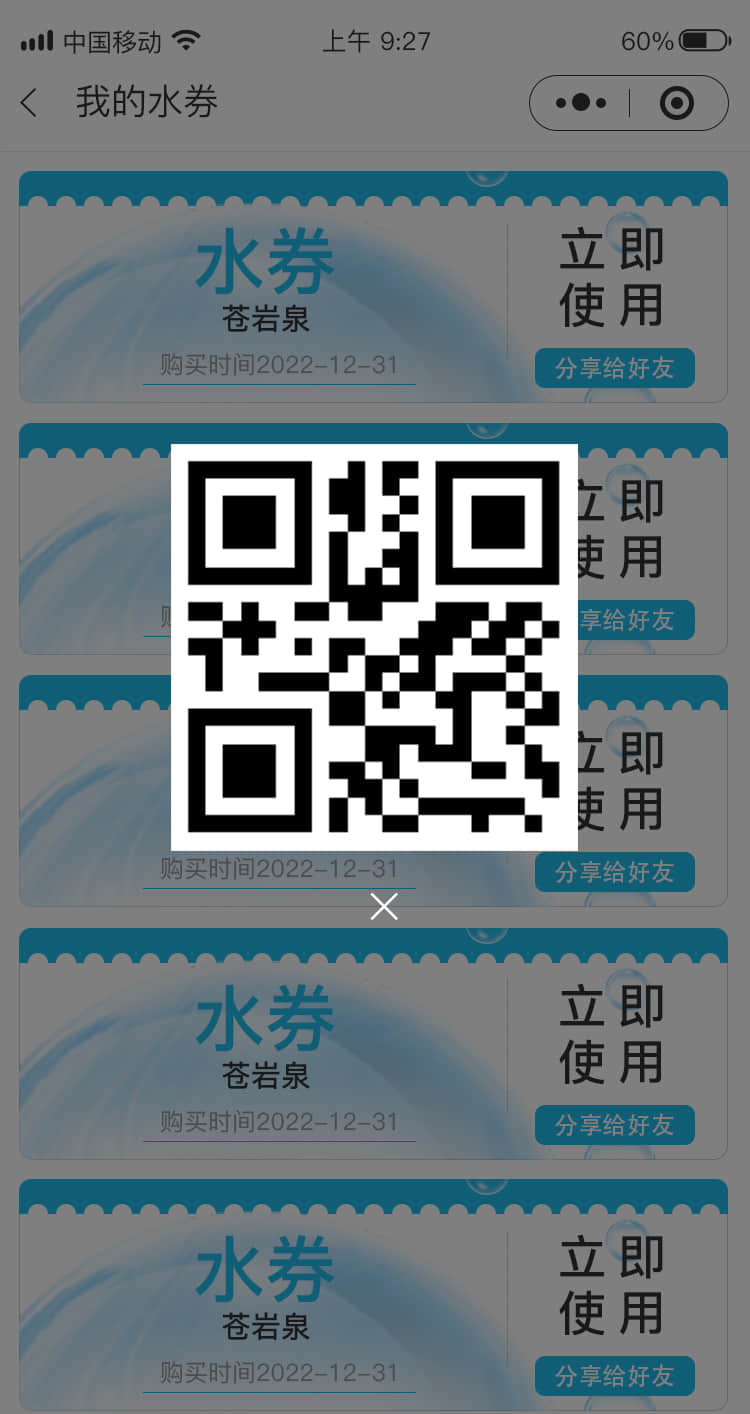Tap the capsule exit circle icon
The image size is (750, 1414).
coord(676,102)
